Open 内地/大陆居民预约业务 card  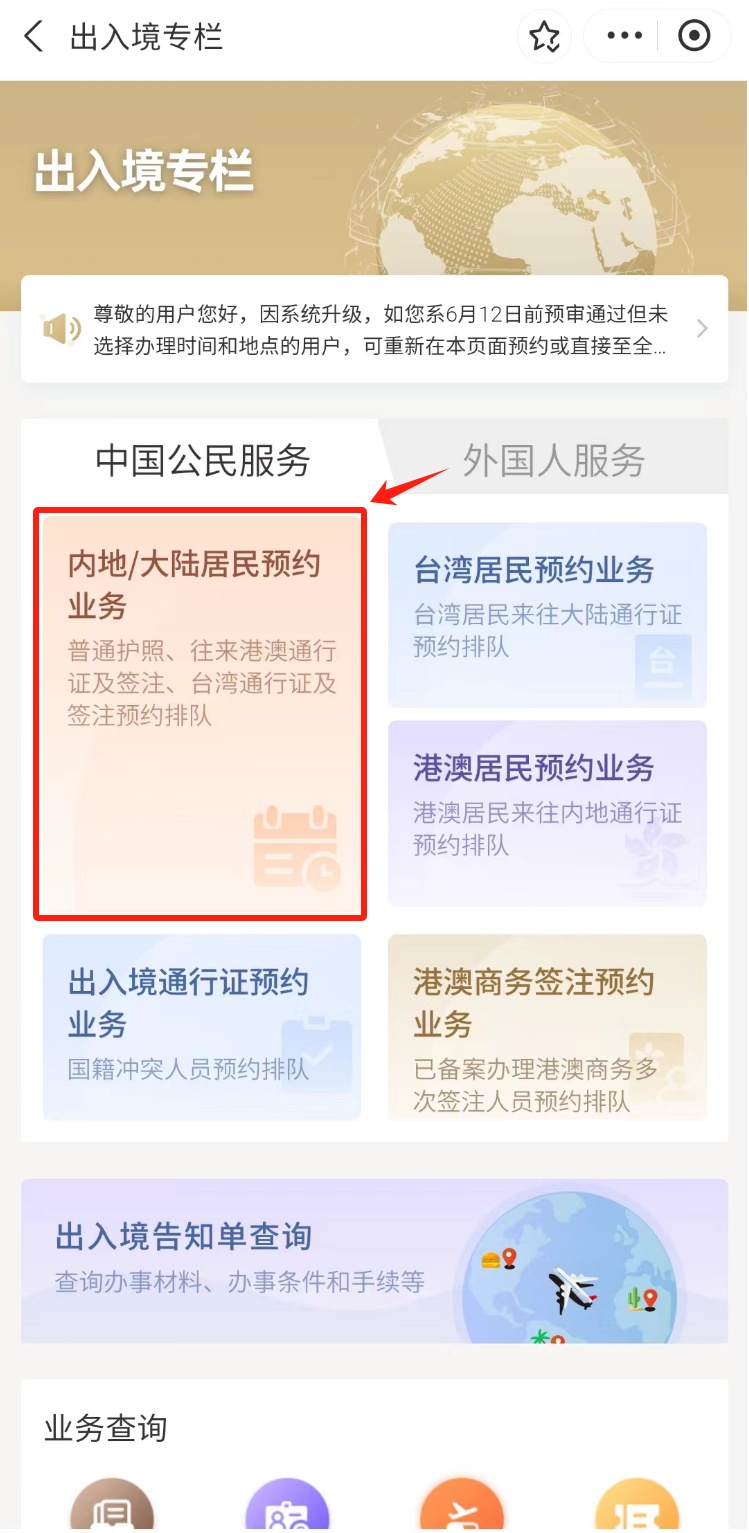(201, 714)
